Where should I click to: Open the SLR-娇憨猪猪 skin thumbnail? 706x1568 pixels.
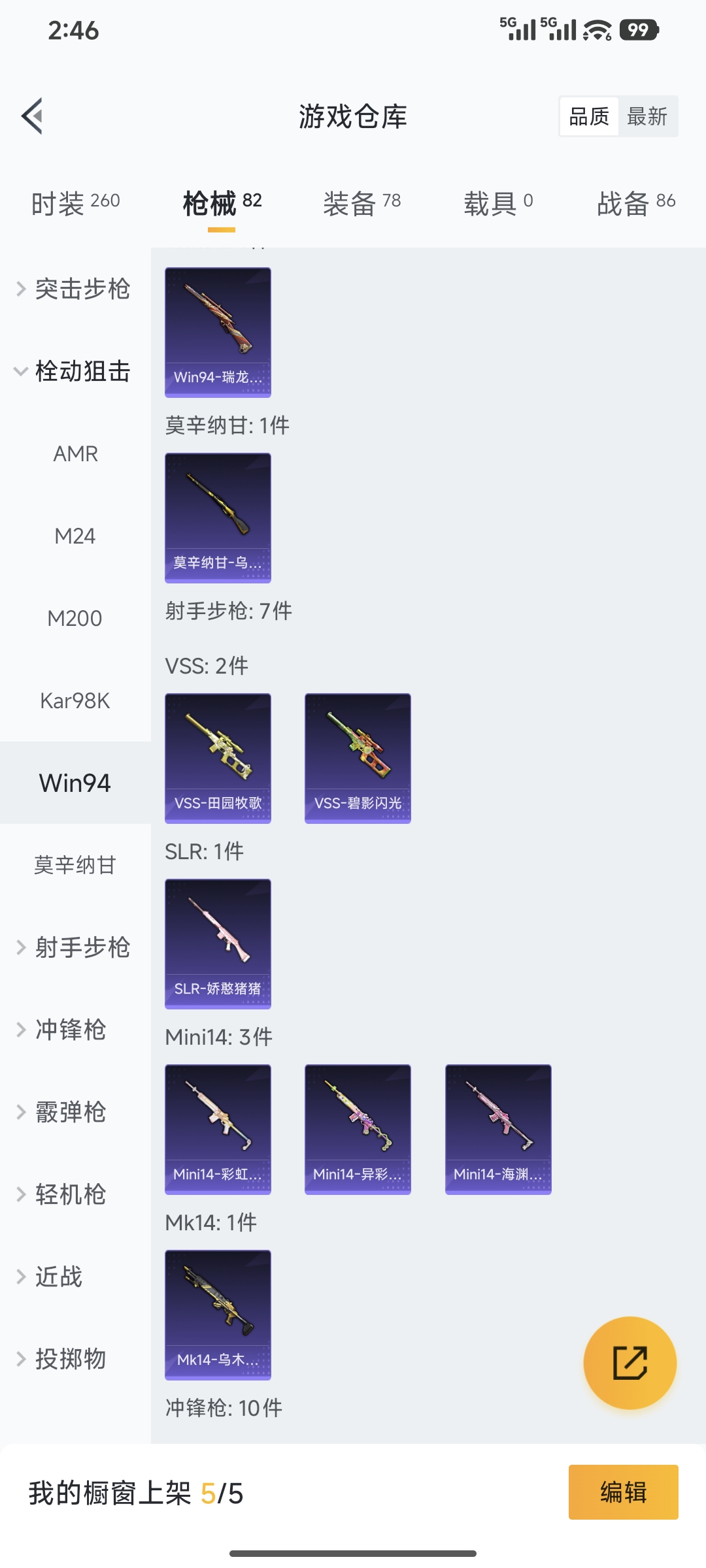pos(218,943)
